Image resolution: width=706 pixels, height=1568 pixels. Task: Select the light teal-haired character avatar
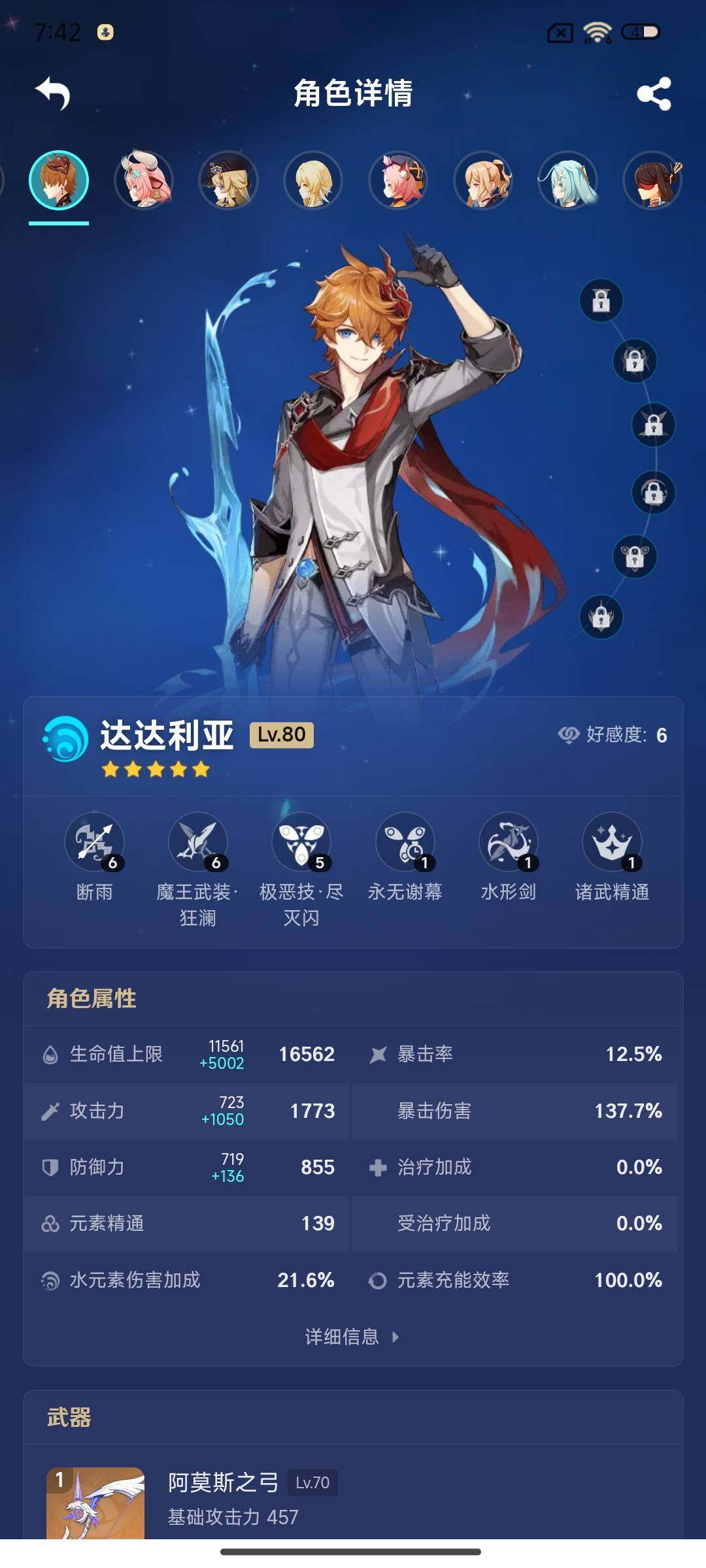[568, 181]
